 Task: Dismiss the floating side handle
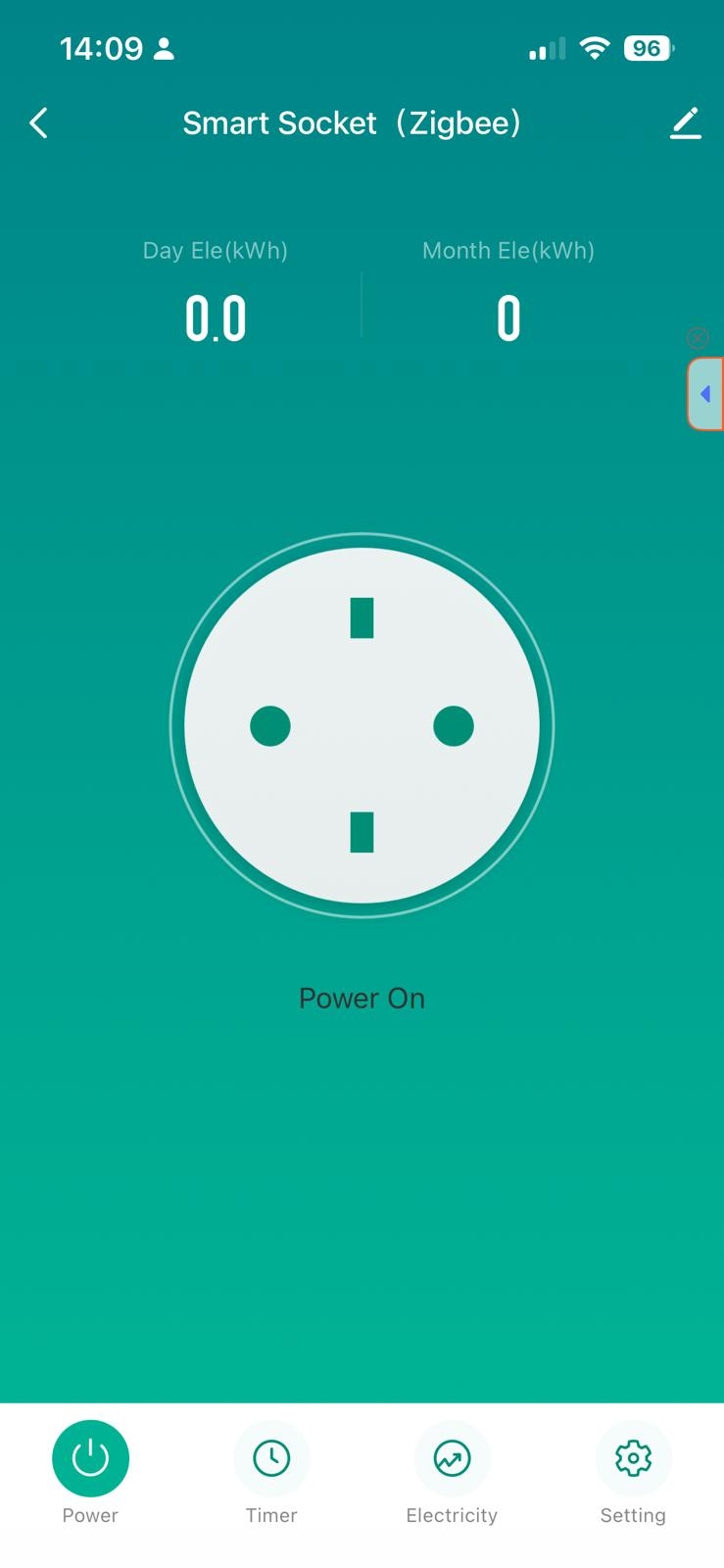[x=698, y=338]
